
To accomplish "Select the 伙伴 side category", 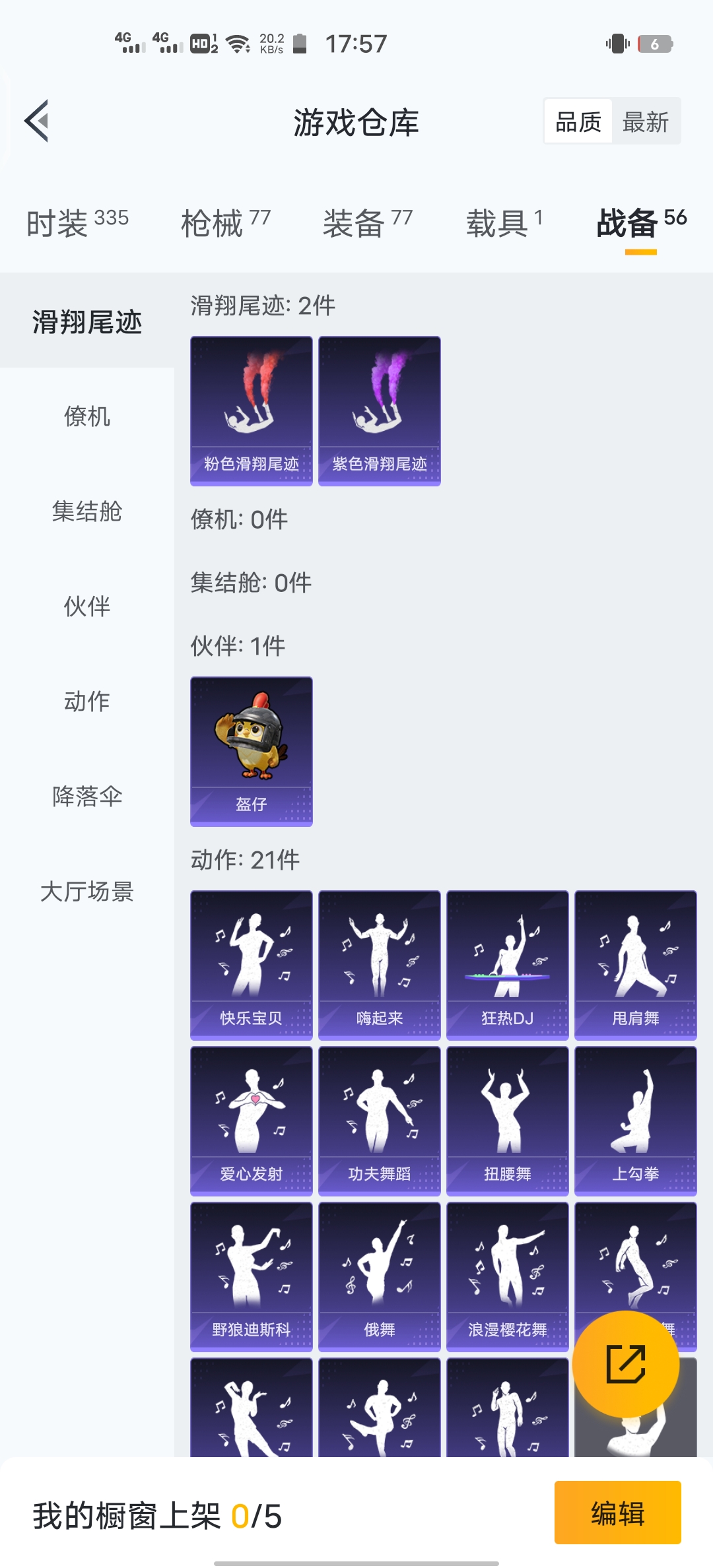I will tap(87, 606).
